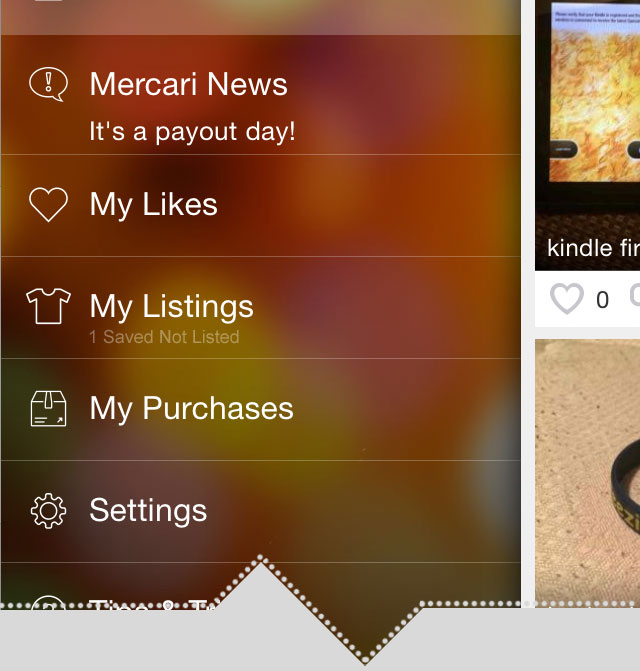This screenshot has height=671, width=640.
Task: Go to My Listings
Action: click(x=171, y=307)
